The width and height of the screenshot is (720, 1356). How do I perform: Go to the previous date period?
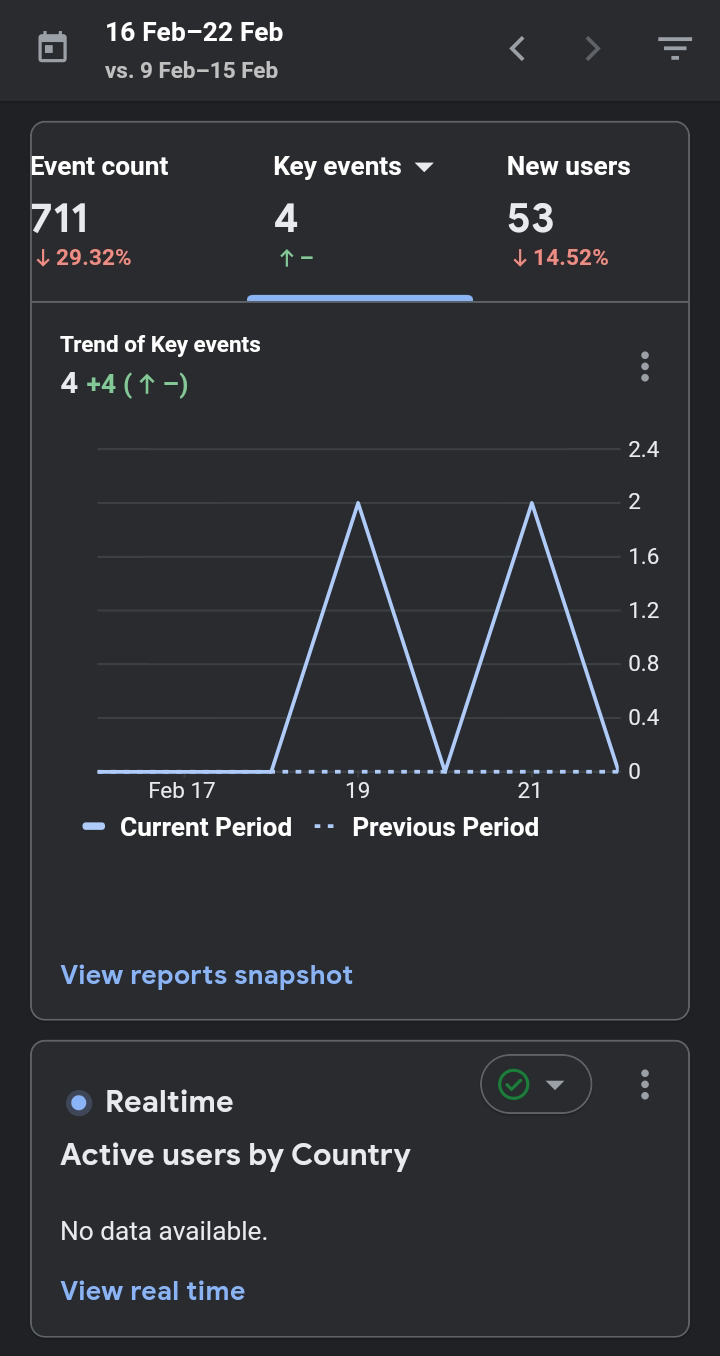[x=517, y=48]
